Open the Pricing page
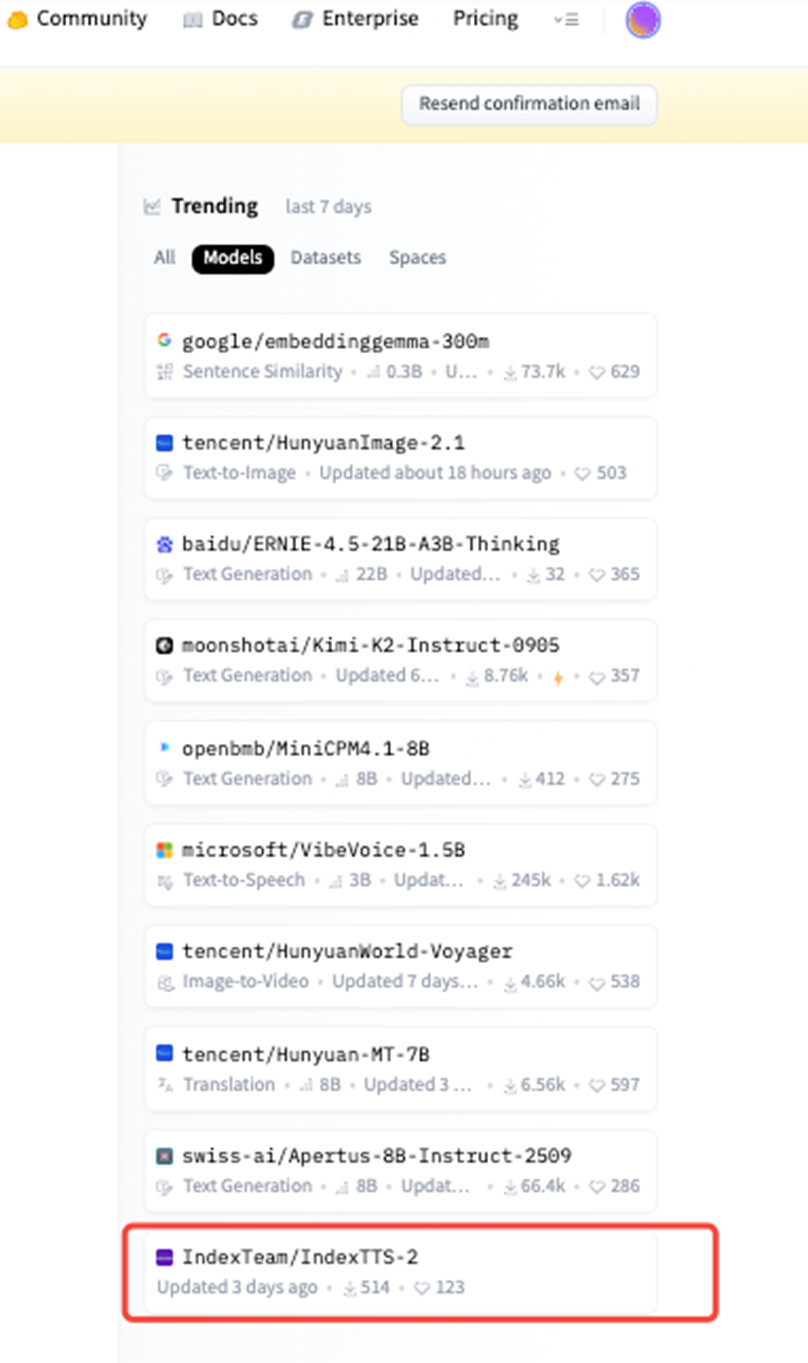808x1363 pixels. (485, 19)
